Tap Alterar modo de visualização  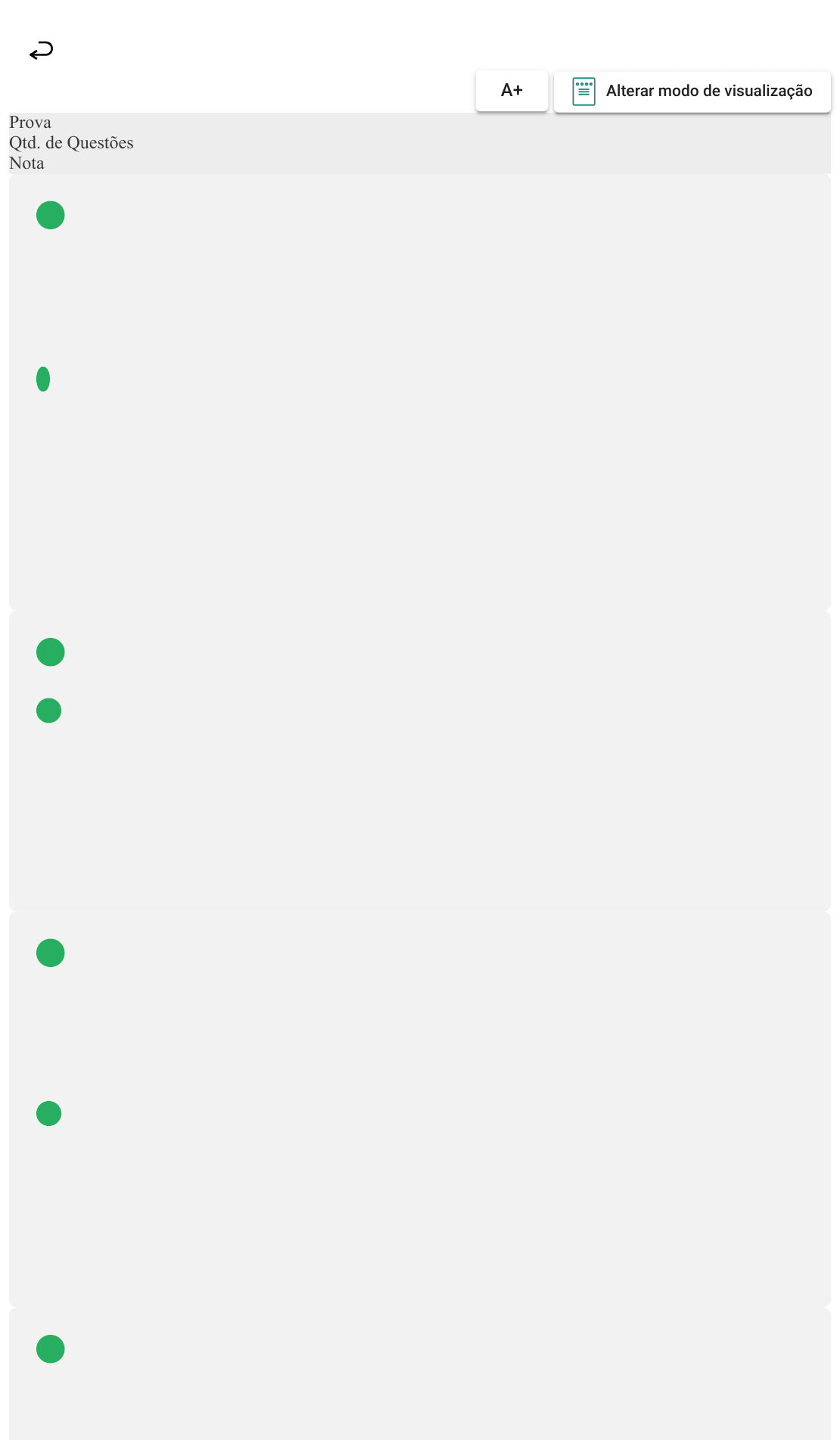pos(692,92)
